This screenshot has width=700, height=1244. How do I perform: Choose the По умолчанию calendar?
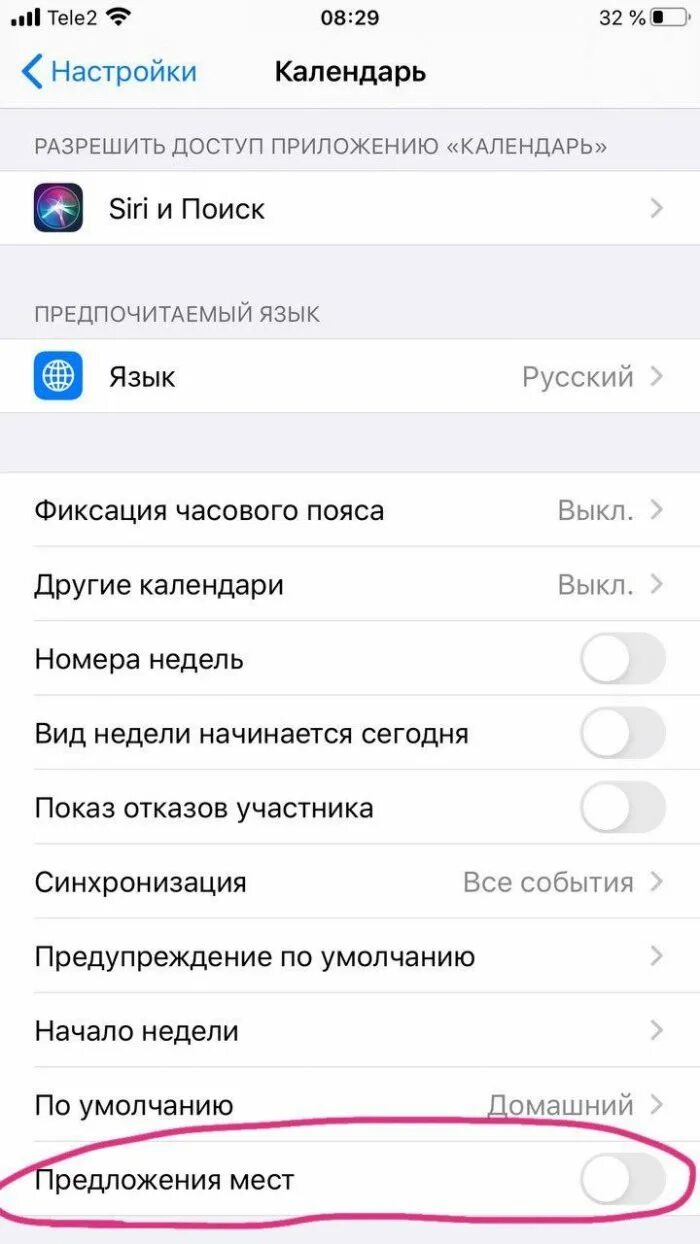[x=350, y=1105]
